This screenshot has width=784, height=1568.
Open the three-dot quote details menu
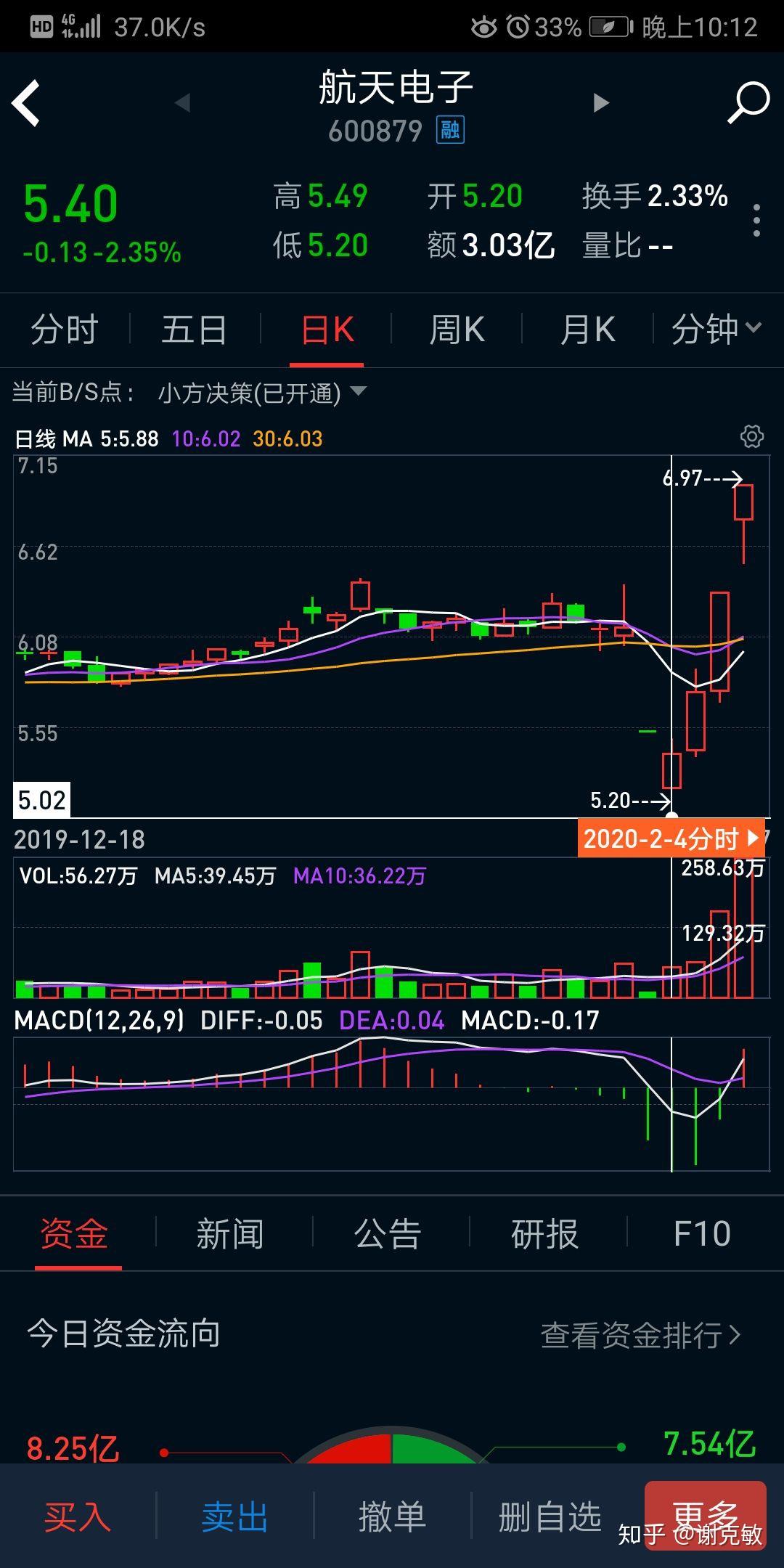(x=756, y=220)
